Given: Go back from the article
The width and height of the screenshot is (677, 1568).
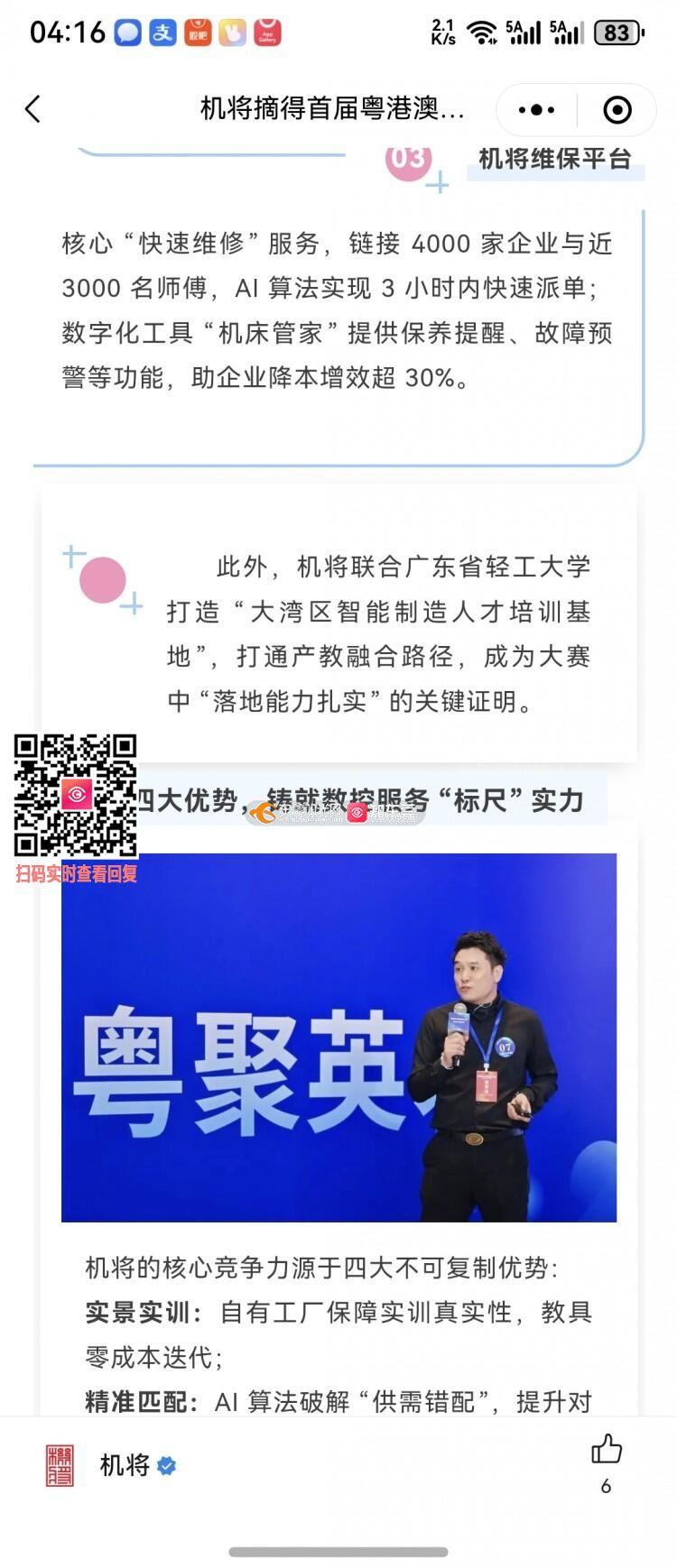Looking at the screenshot, I should click(x=33, y=109).
